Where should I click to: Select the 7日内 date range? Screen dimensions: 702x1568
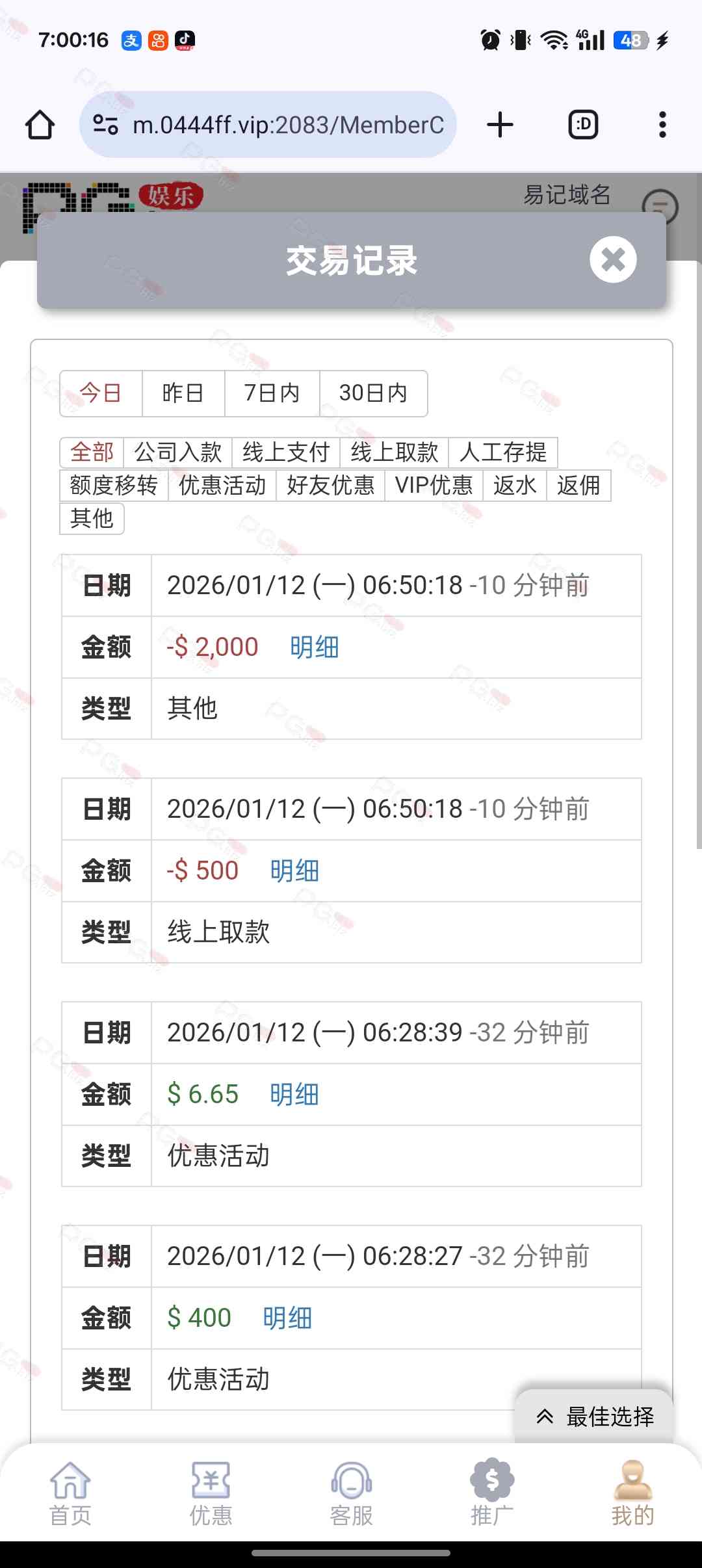point(272,393)
